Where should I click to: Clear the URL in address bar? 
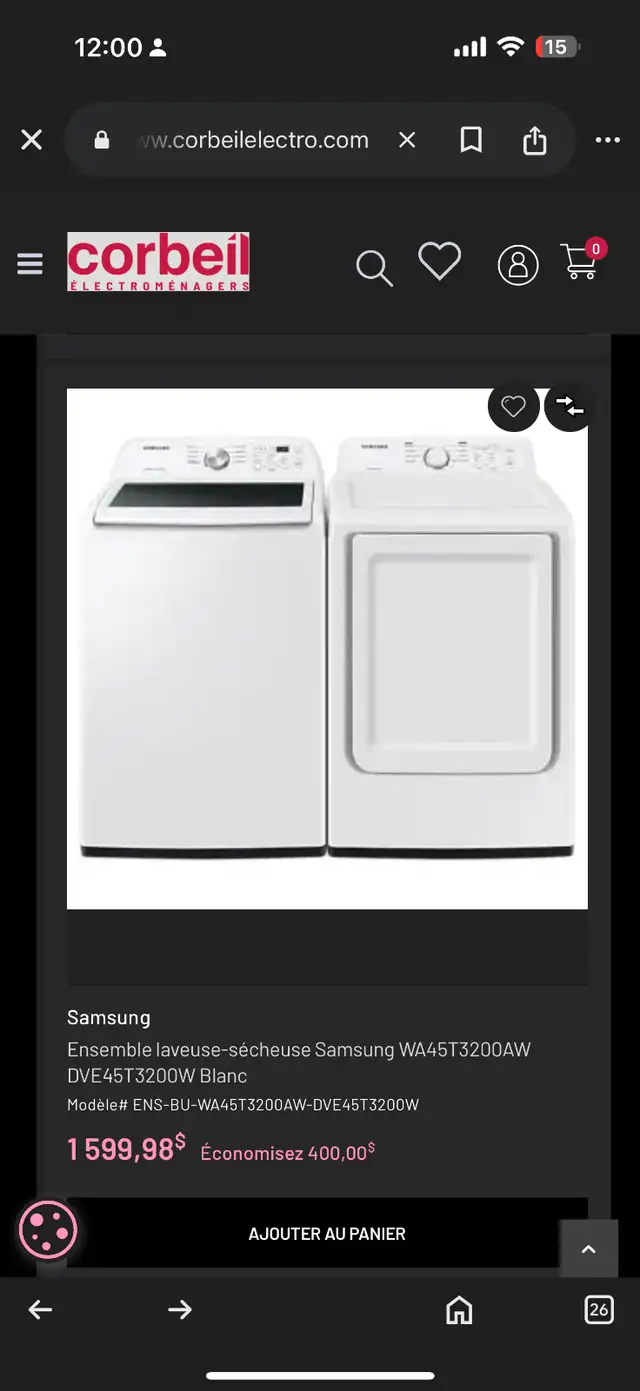point(406,140)
